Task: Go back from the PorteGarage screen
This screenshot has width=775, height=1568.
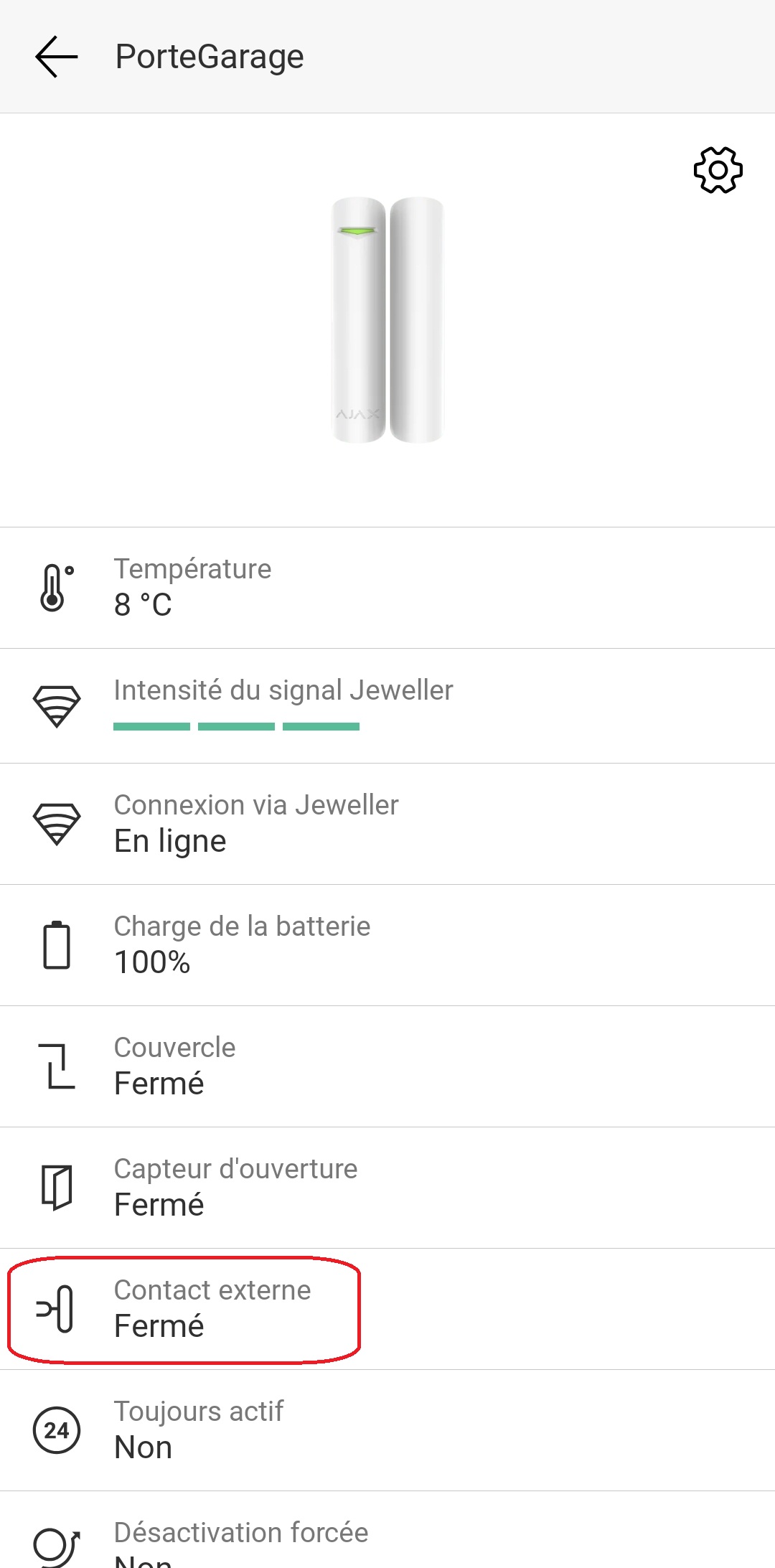Action: click(56, 57)
